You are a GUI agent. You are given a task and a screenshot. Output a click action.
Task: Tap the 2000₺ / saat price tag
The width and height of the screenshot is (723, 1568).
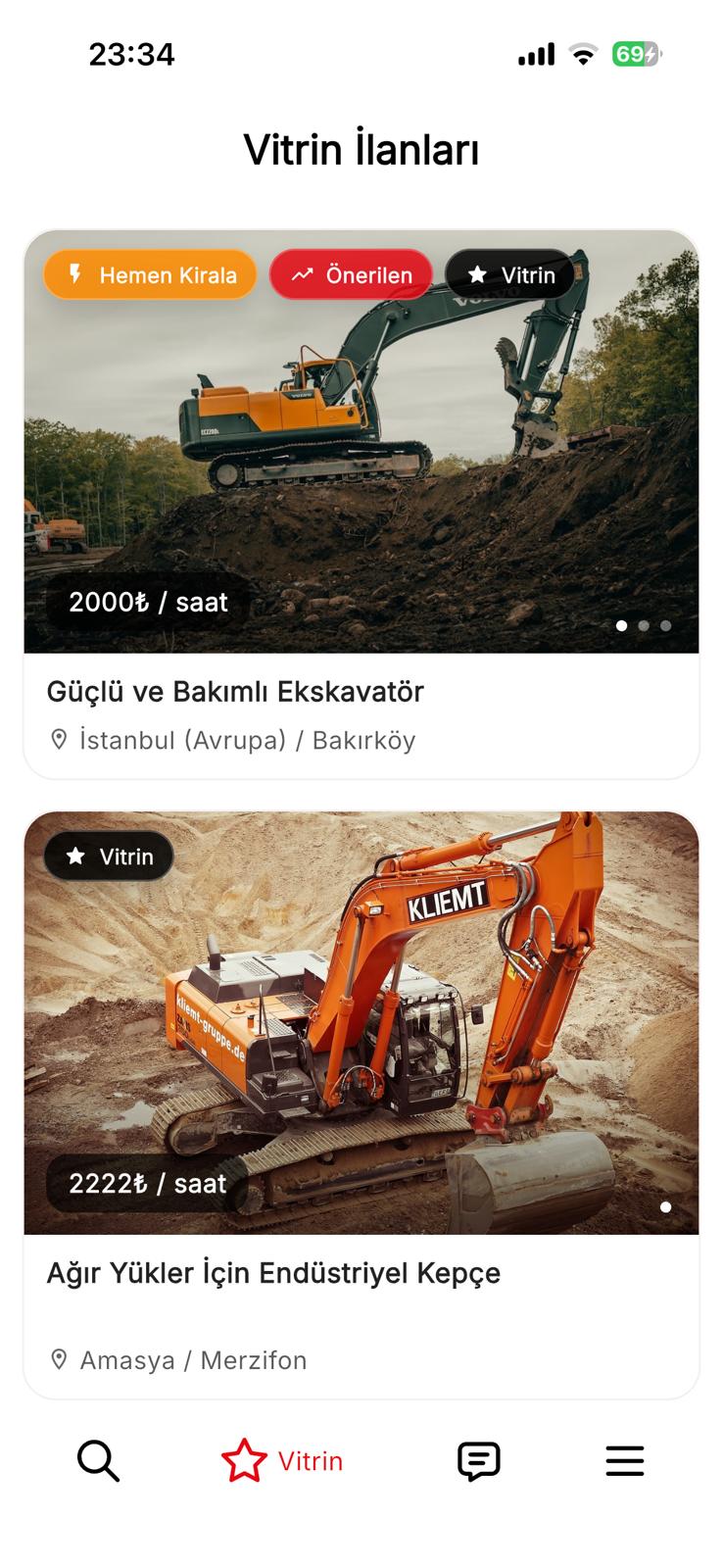pos(148,602)
